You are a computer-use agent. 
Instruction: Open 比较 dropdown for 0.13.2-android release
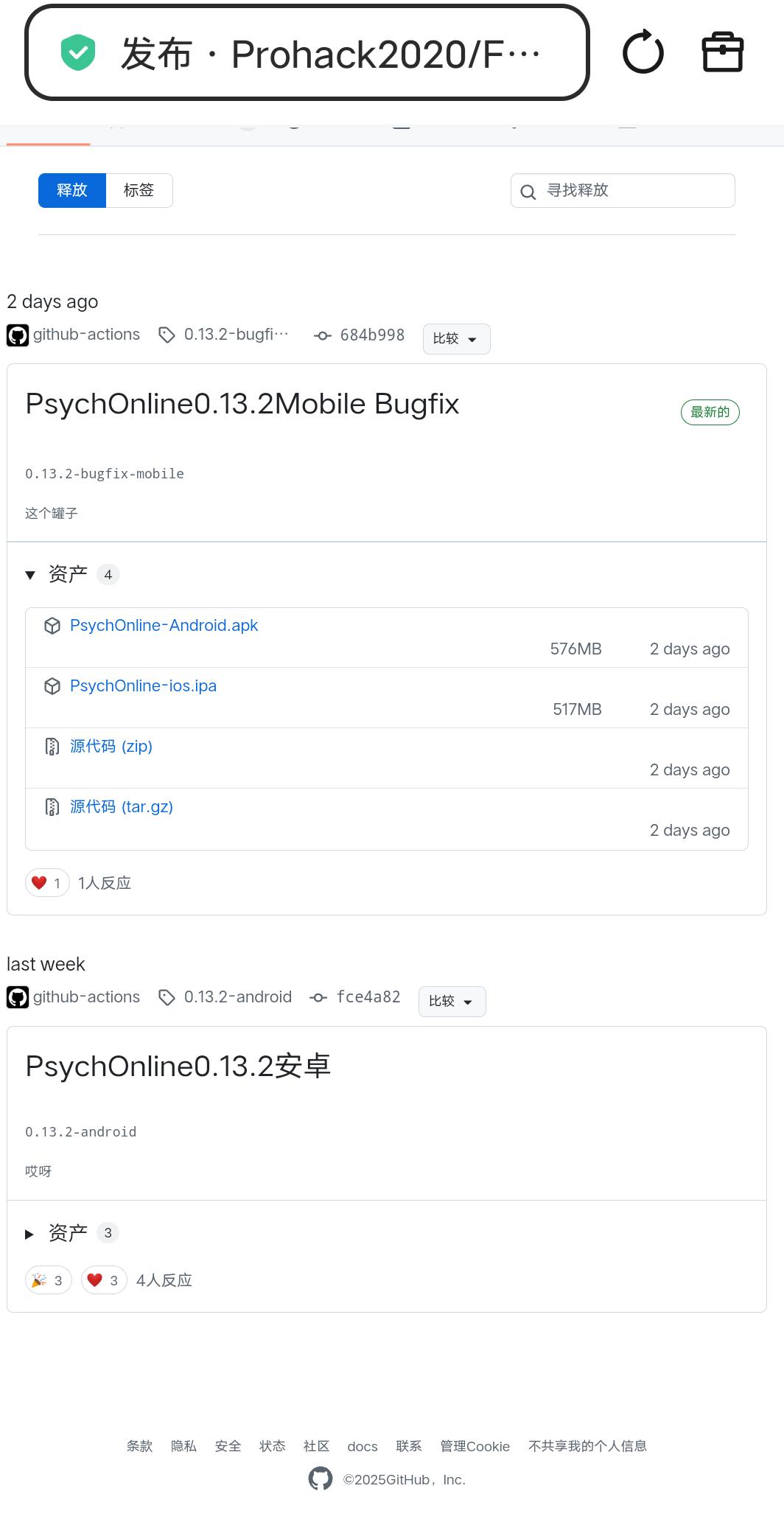(452, 1002)
